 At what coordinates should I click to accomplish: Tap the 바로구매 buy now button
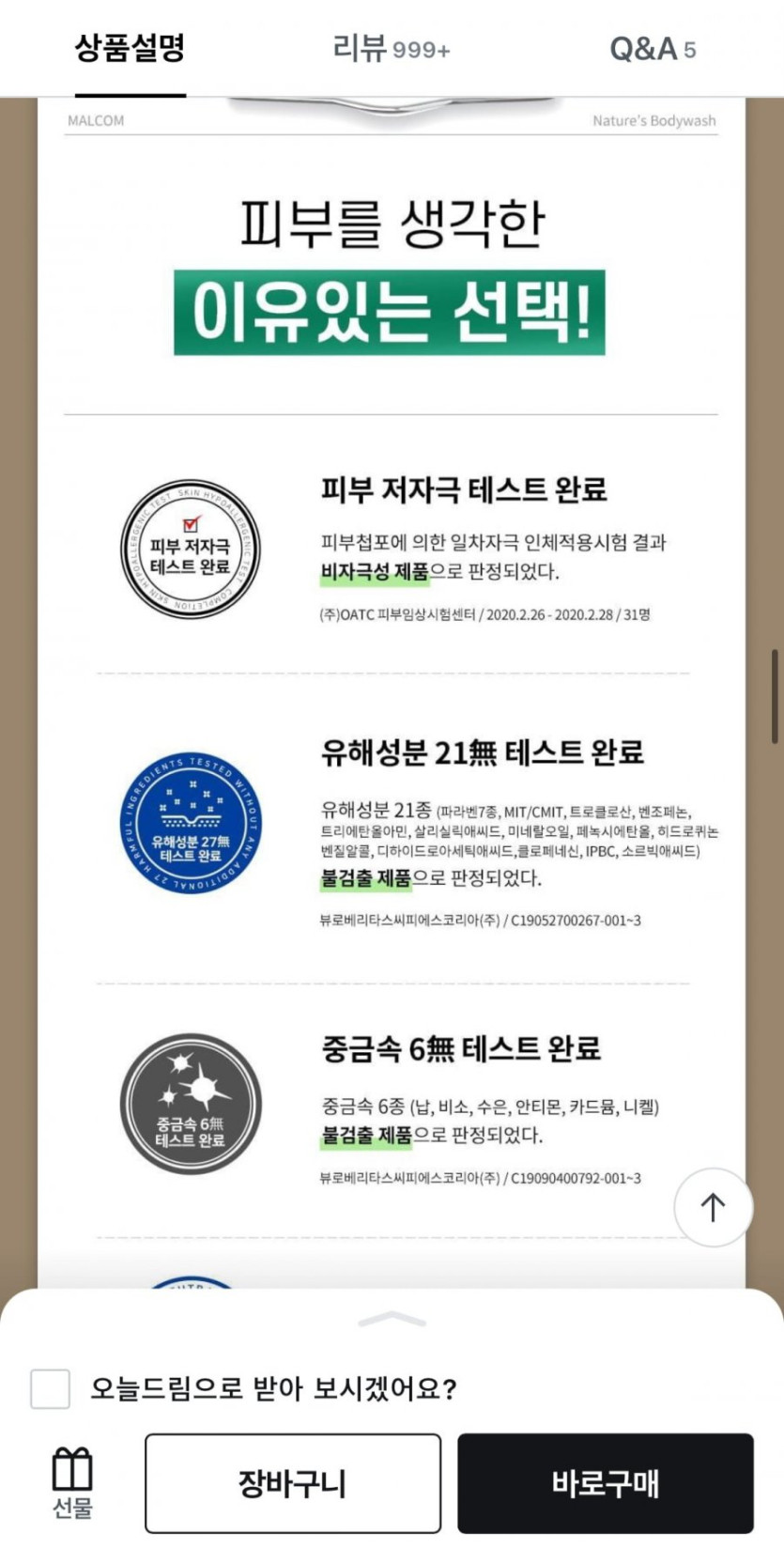606,1483
